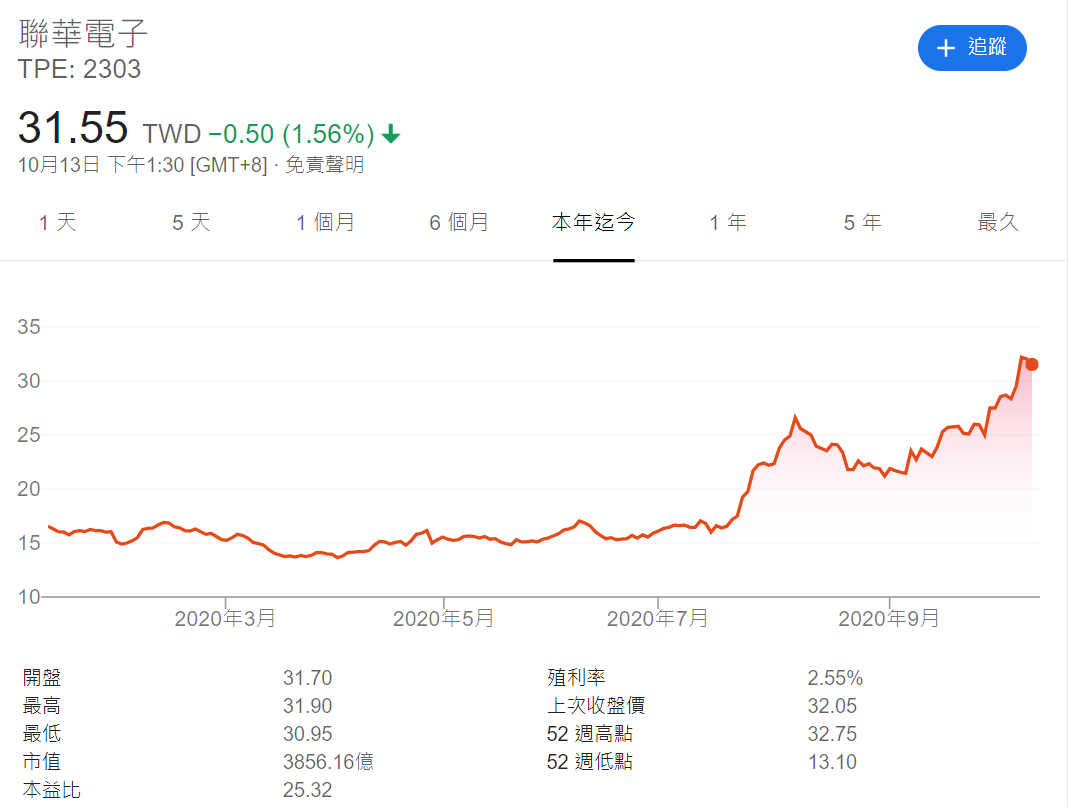
Task: Follow the stock with 追蹤 button
Action: coord(972,48)
